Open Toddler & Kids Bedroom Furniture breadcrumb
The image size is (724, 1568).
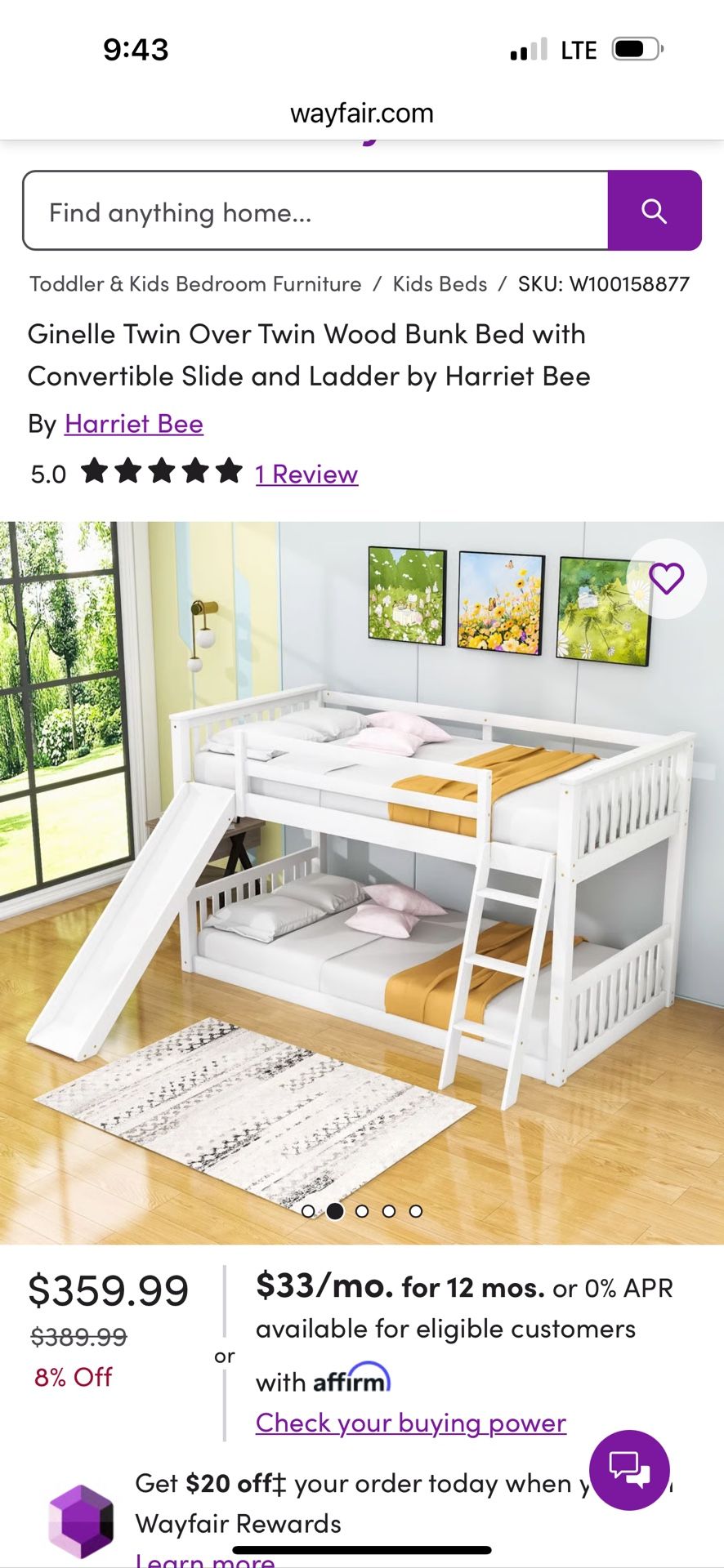pyautogui.click(x=195, y=284)
